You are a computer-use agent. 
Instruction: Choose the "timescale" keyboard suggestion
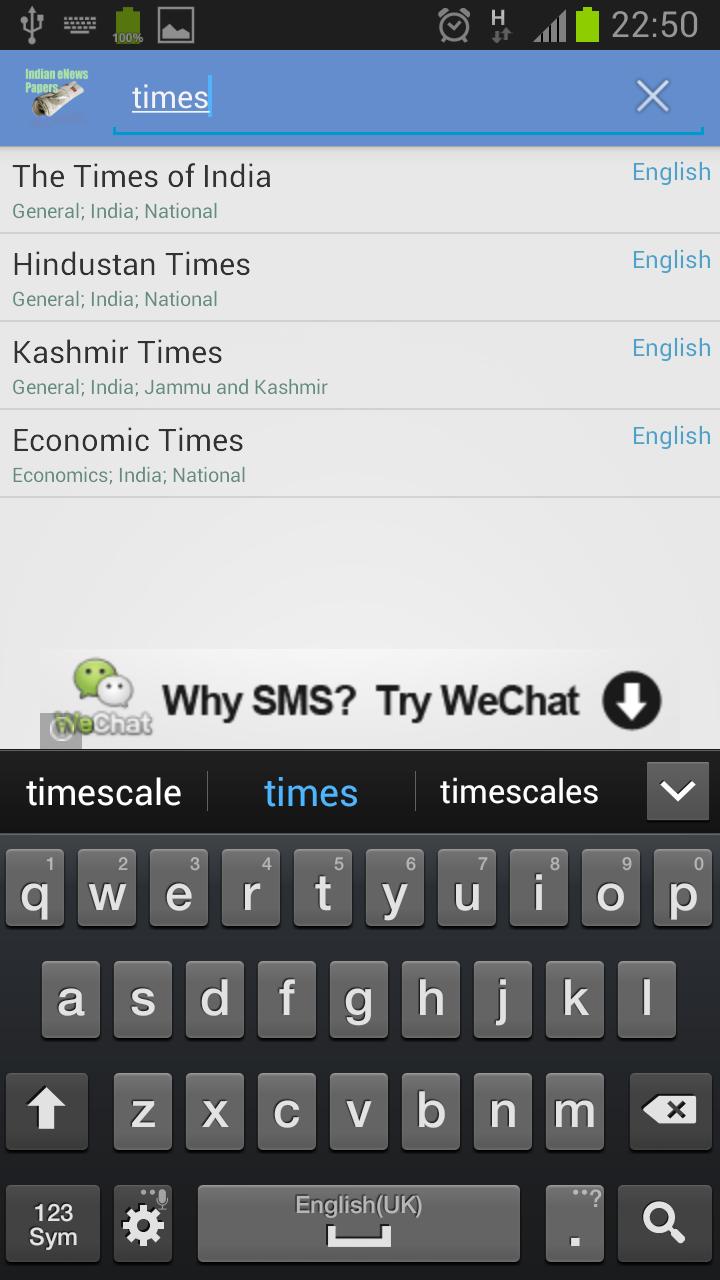point(104,793)
